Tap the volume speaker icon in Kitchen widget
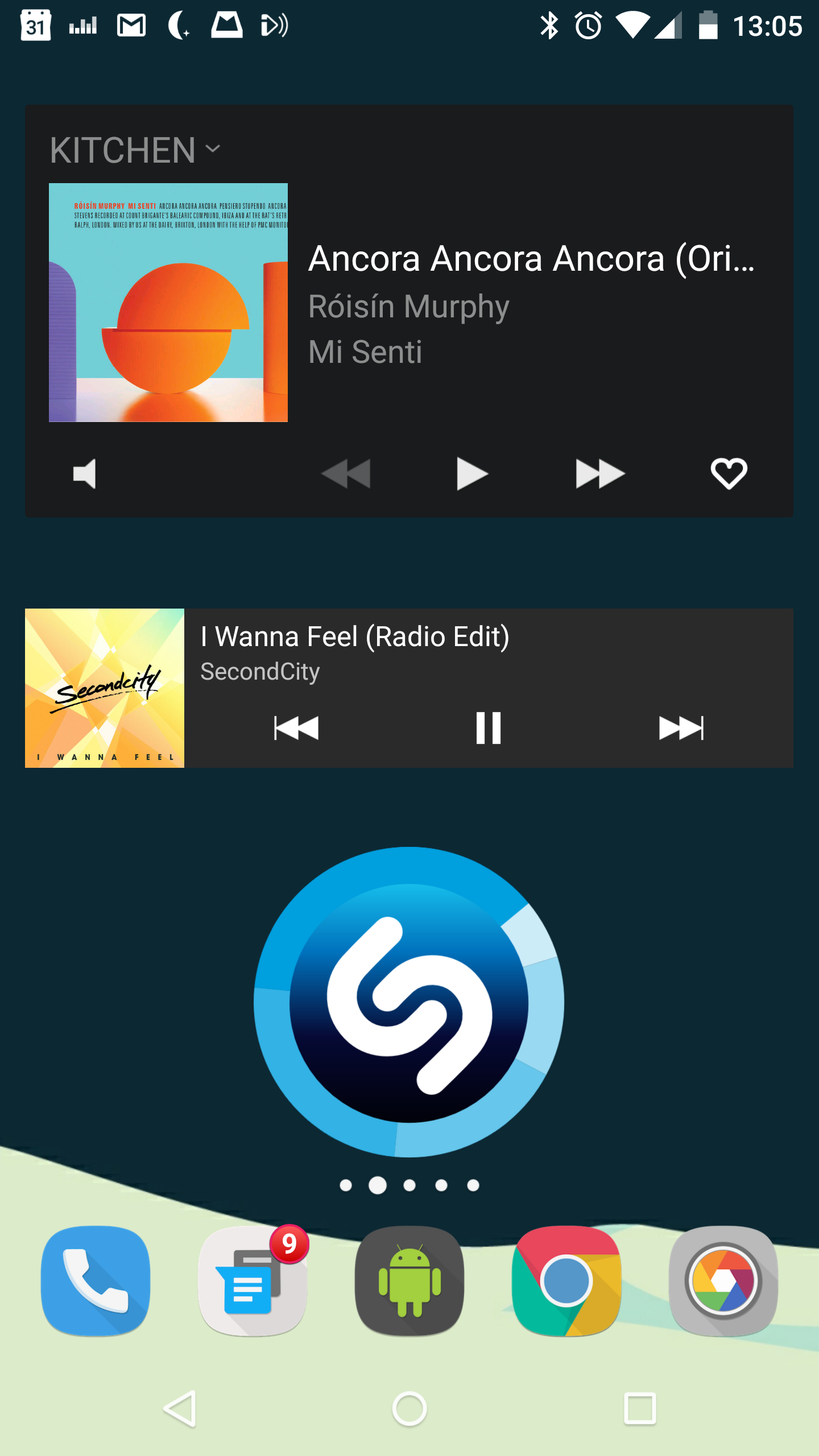819x1456 pixels. pyautogui.click(x=85, y=474)
